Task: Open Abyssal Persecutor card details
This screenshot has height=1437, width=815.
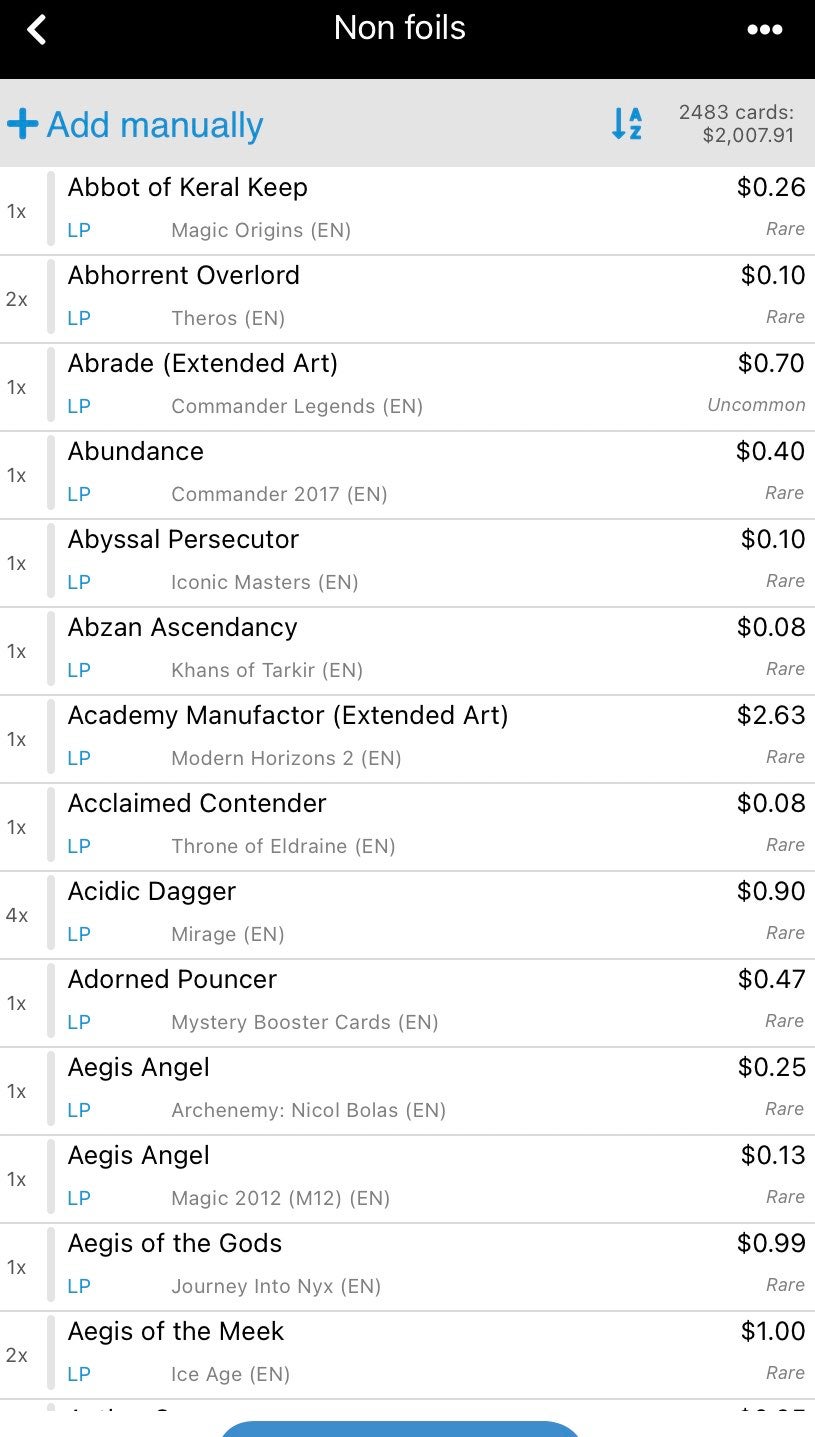Action: pyautogui.click(x=407, y=563)
